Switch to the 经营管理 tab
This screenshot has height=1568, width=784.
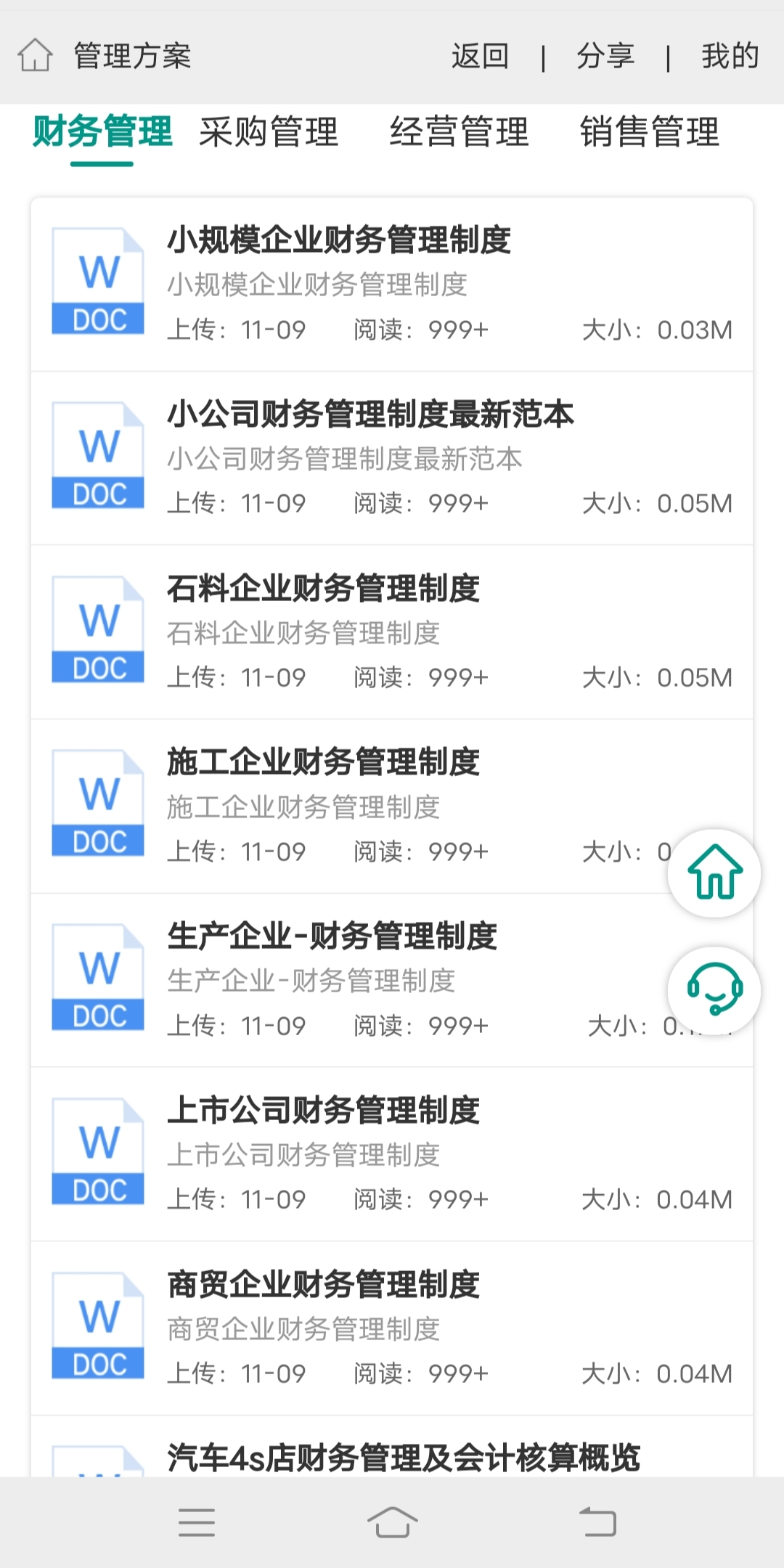coord(460,133)
